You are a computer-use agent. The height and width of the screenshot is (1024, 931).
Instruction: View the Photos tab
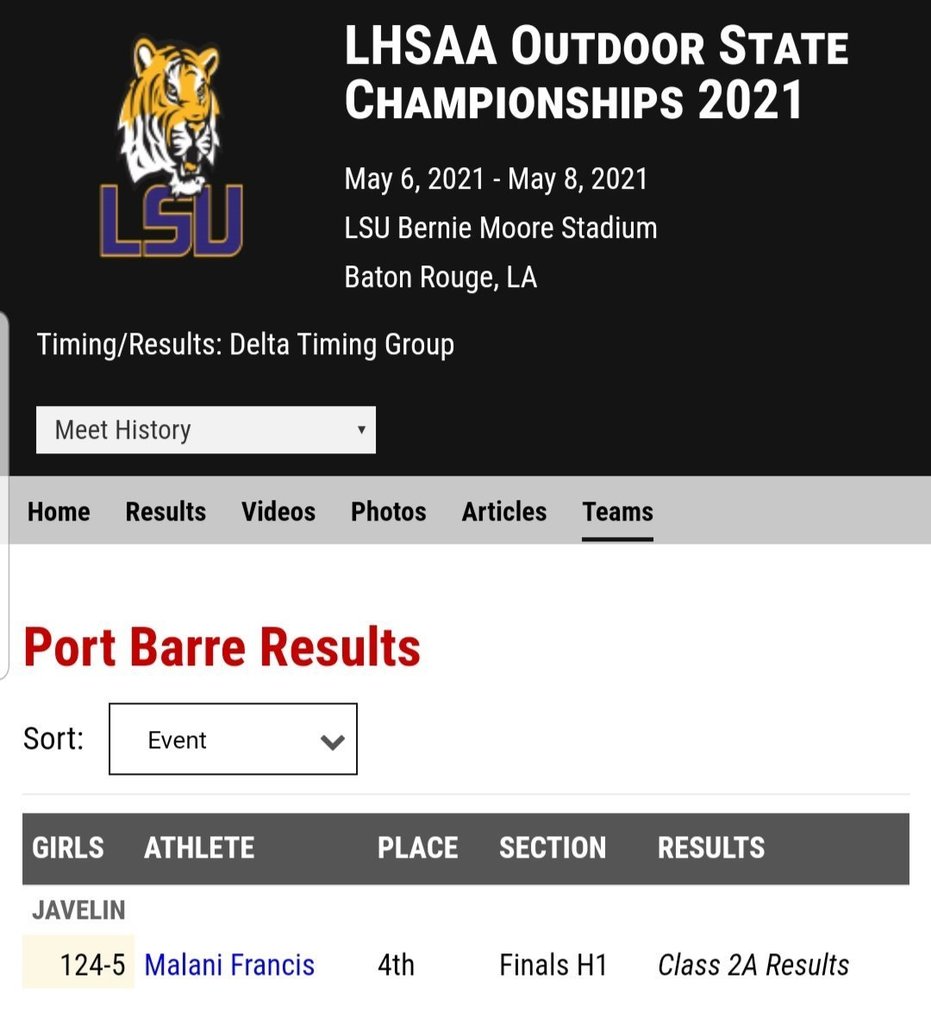[x=388, y=512]
